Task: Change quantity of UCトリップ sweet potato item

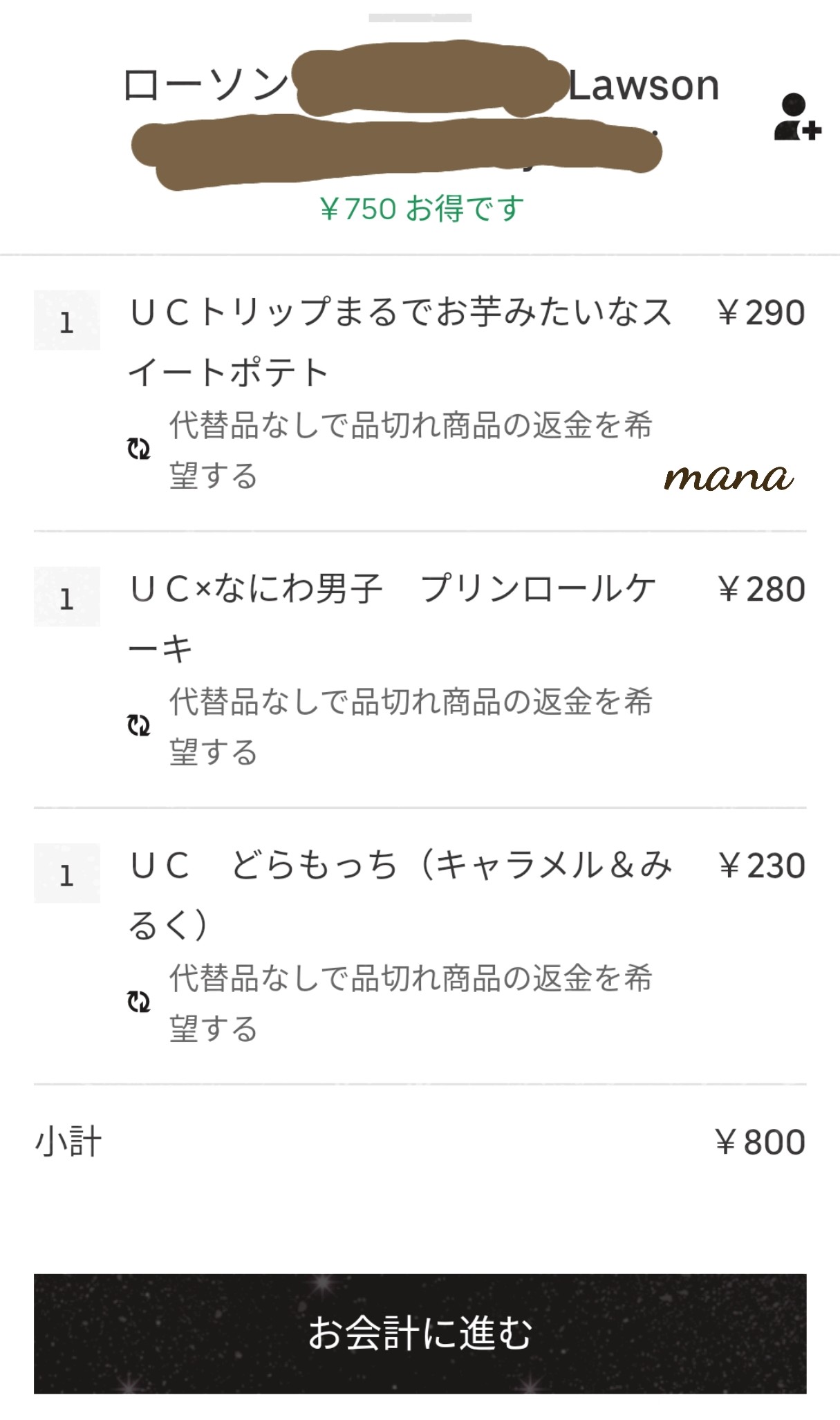Action: [x=67, y=321]
